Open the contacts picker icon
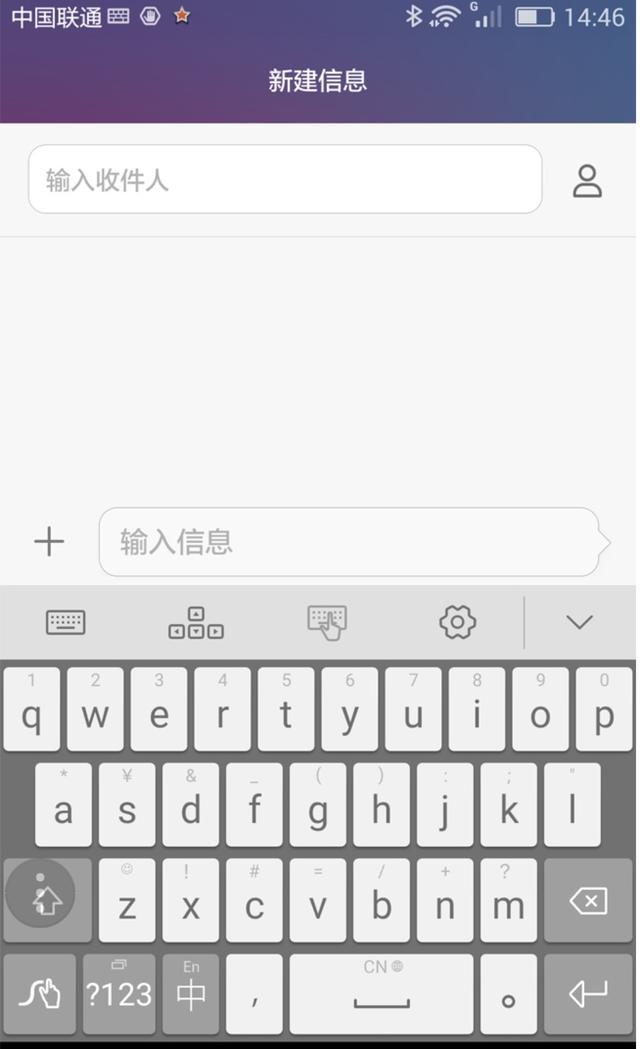 [x=587, y=181]
